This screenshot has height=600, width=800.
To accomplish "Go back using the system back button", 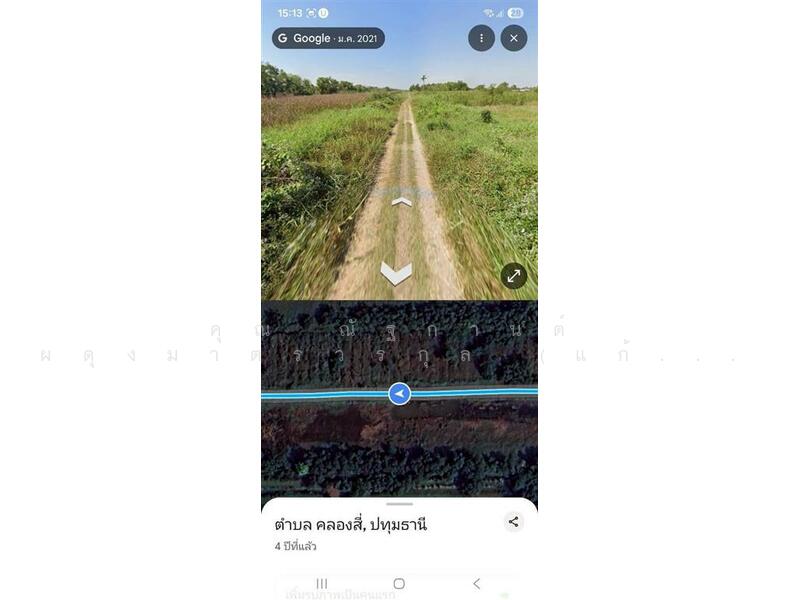I will pyautogui.click(x=476, y=583).
